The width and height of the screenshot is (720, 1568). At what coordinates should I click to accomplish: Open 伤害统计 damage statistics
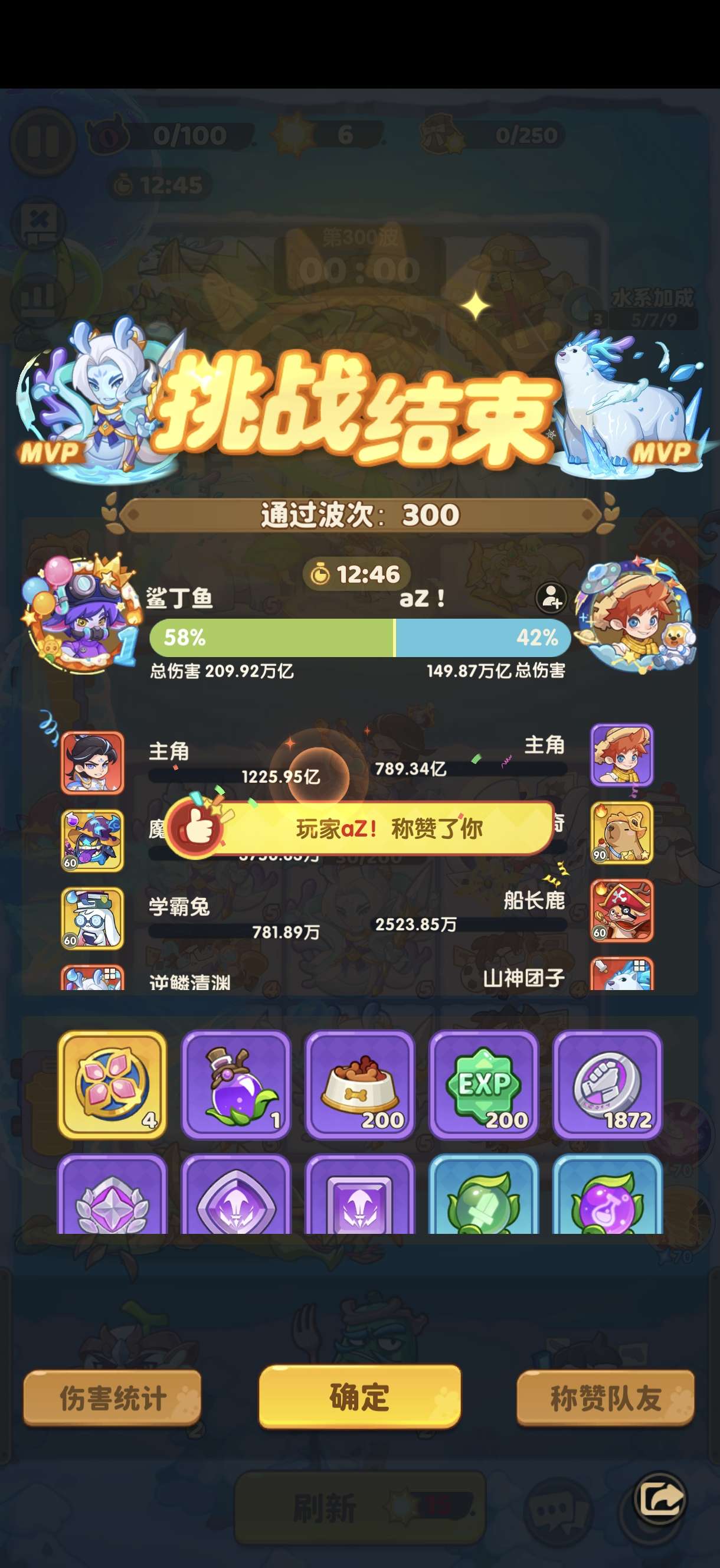tap(113, 1397)
